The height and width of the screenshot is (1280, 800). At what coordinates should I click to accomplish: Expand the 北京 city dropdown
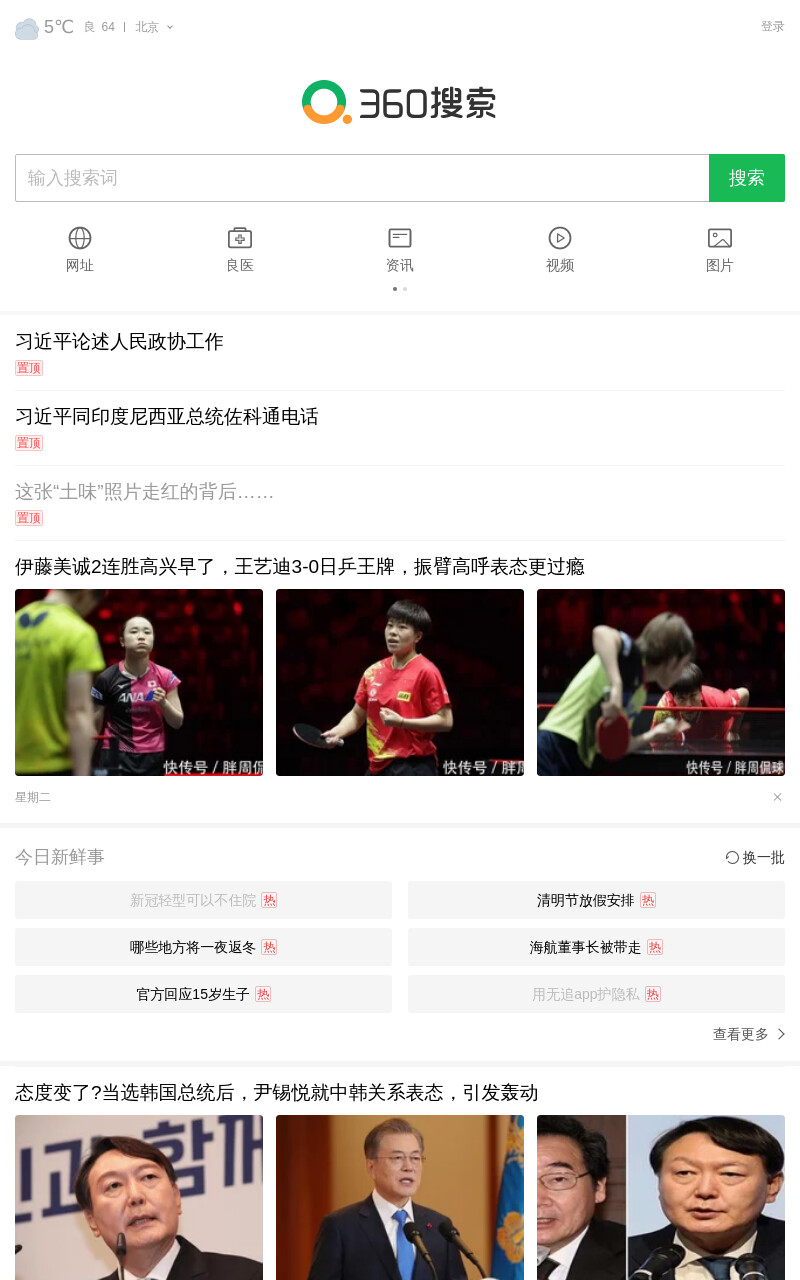tap(155, 27)
